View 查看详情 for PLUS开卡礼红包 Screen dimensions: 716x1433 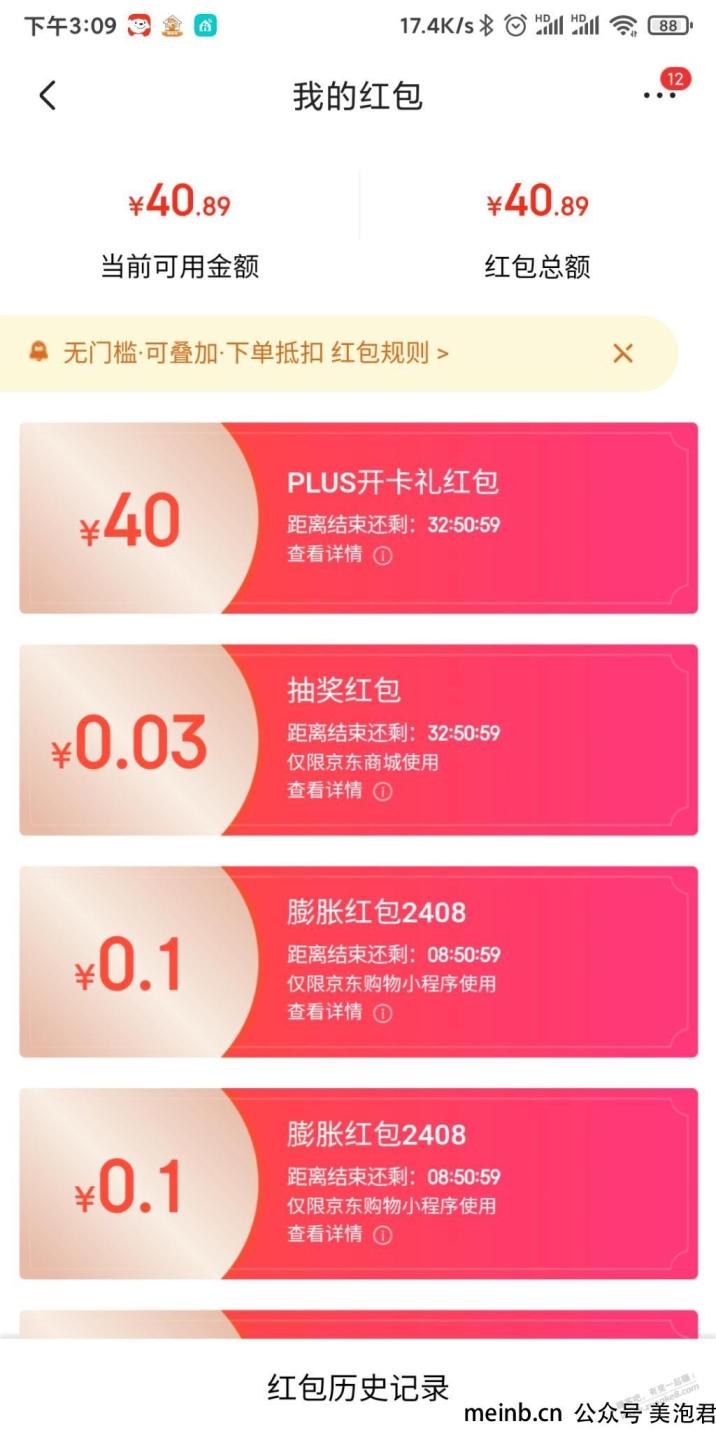(x=339, y=554)
